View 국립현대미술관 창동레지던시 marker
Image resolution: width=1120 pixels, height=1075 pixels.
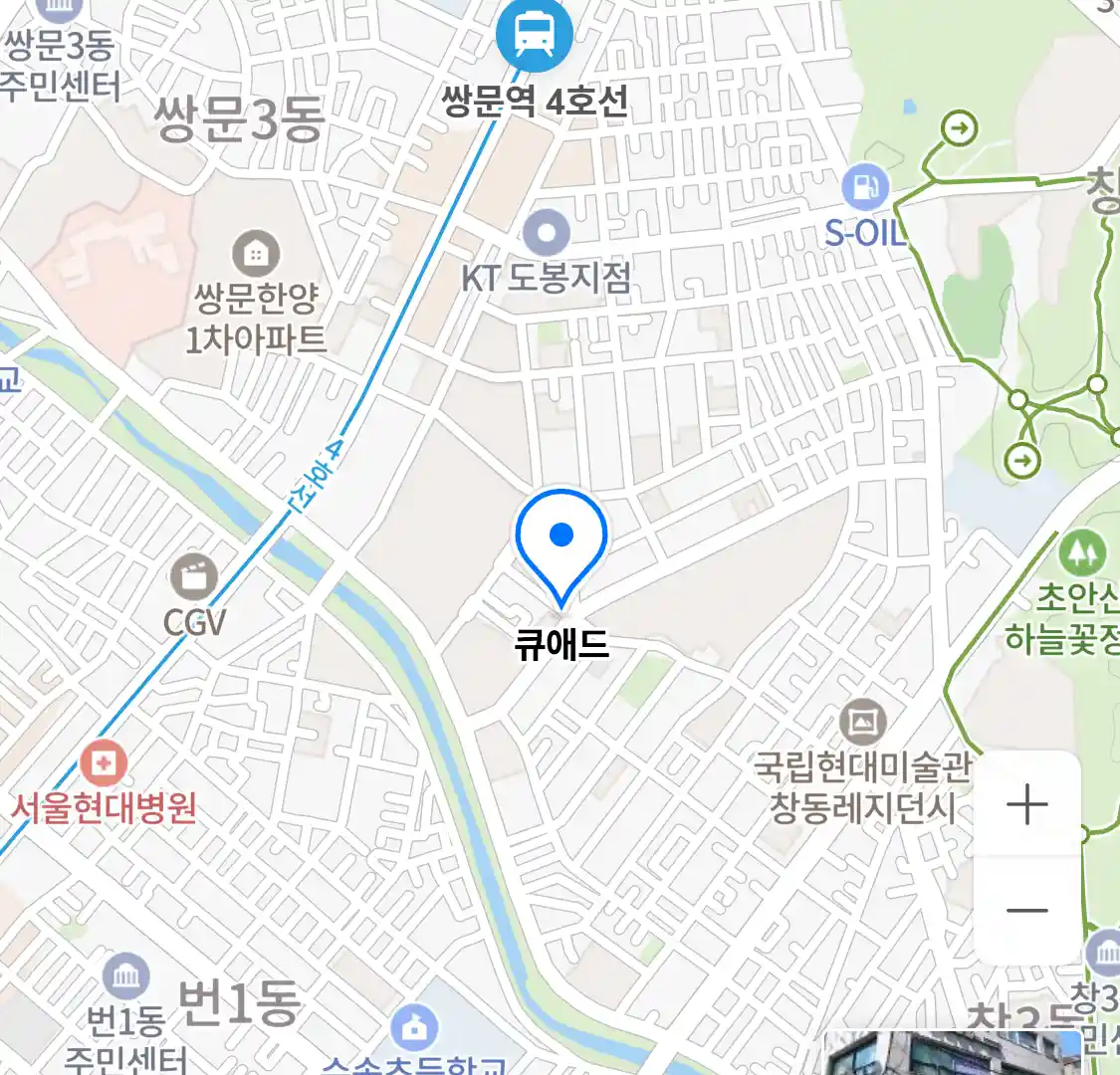pyautogui.click(x=862, y=723)
